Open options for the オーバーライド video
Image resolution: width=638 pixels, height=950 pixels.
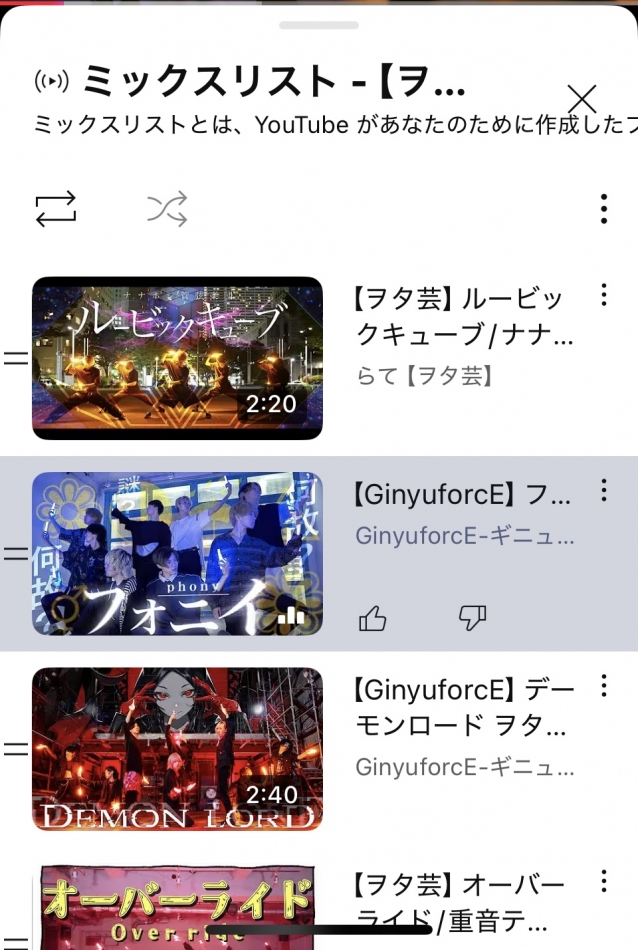pos(604,881)
